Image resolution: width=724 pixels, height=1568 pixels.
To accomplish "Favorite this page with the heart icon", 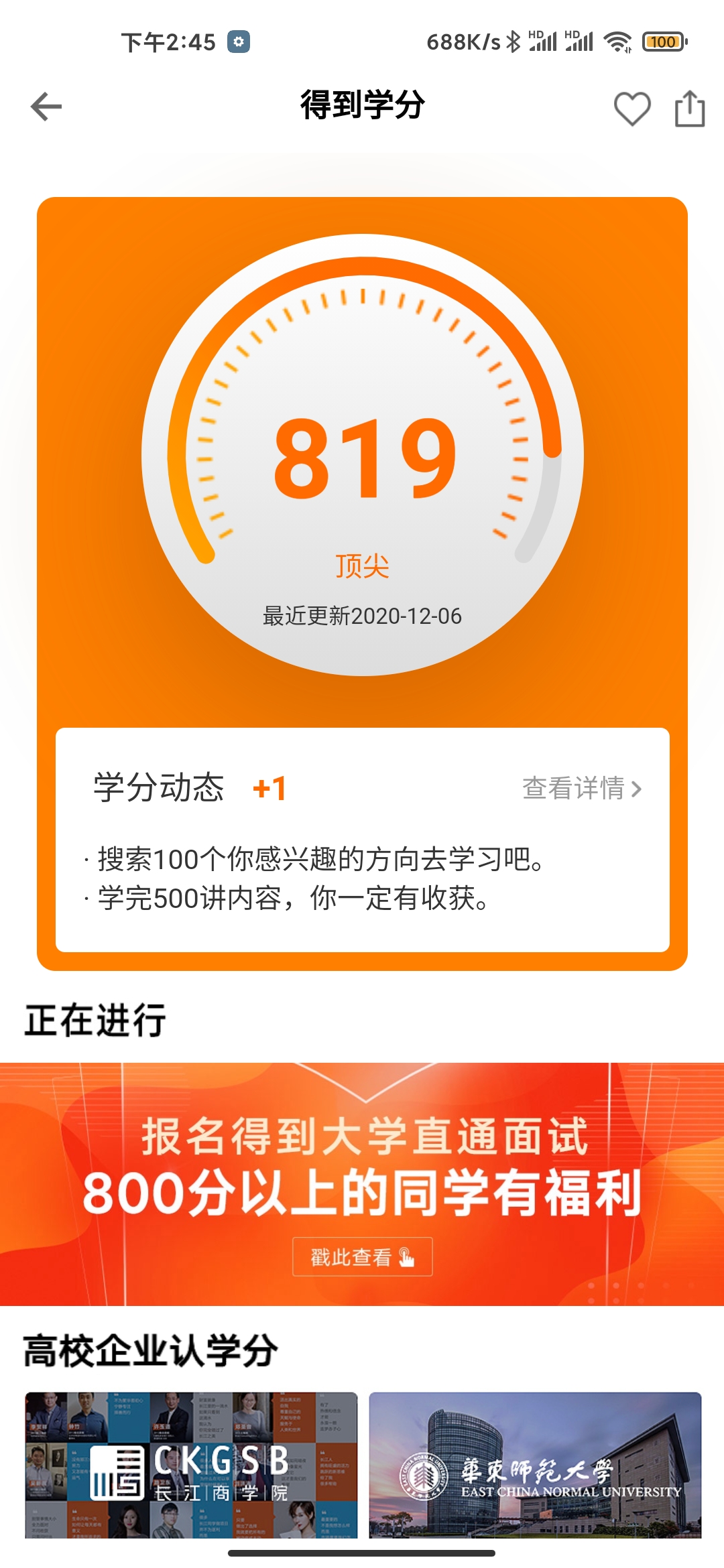I will click(631, 109).
